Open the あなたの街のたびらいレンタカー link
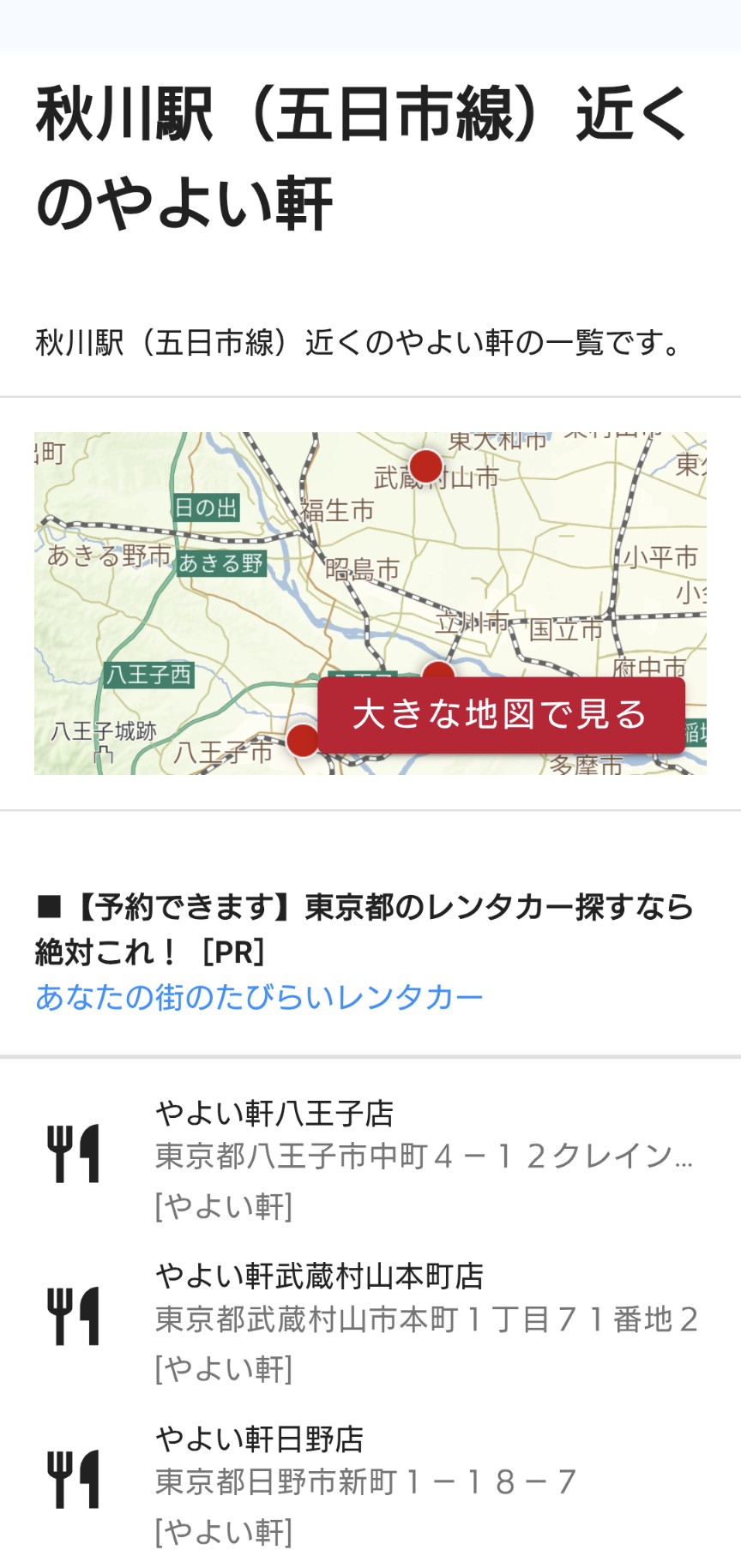This screenshot has width=741, height=1568. [x=259, y=997]
